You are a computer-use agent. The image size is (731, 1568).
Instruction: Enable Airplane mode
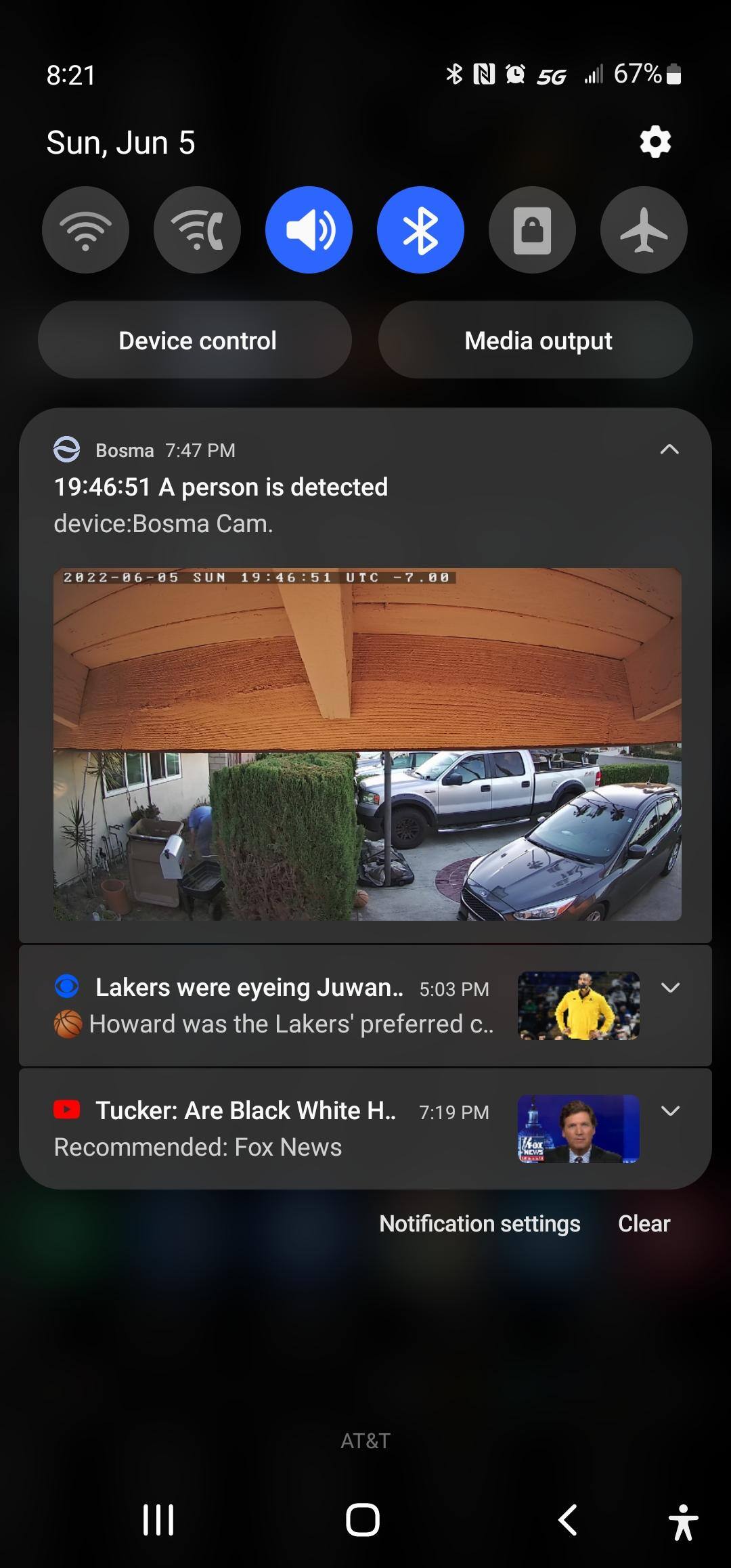tap(643, 230)
